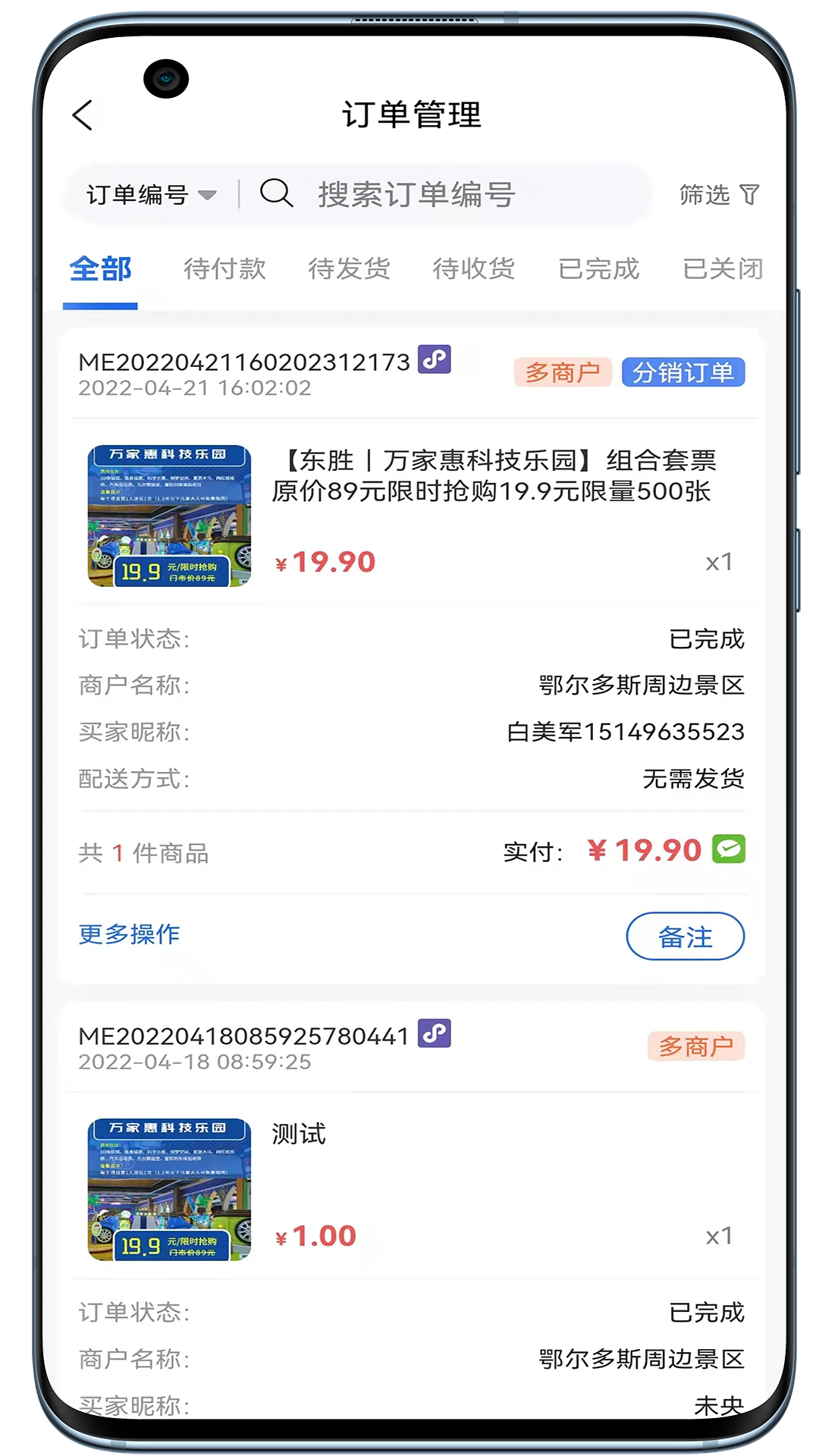Image resolution: width=819 pixels, height=1456 pixels.
Task: Click the 测试 product thumbnail on second order
Action: (x=168, y=1191)
